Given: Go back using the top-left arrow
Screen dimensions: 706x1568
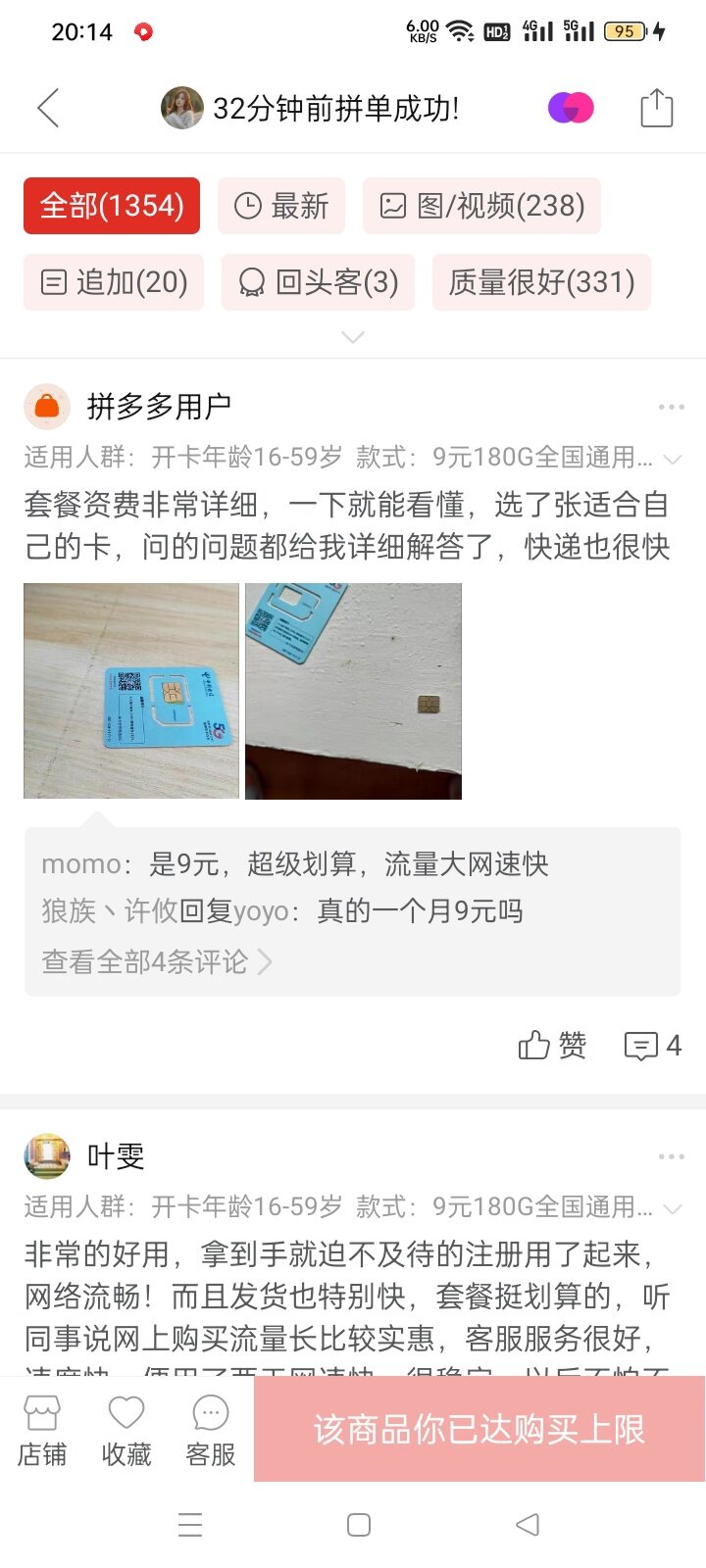Looking at the screenshot, I should (x=48, y=108).
